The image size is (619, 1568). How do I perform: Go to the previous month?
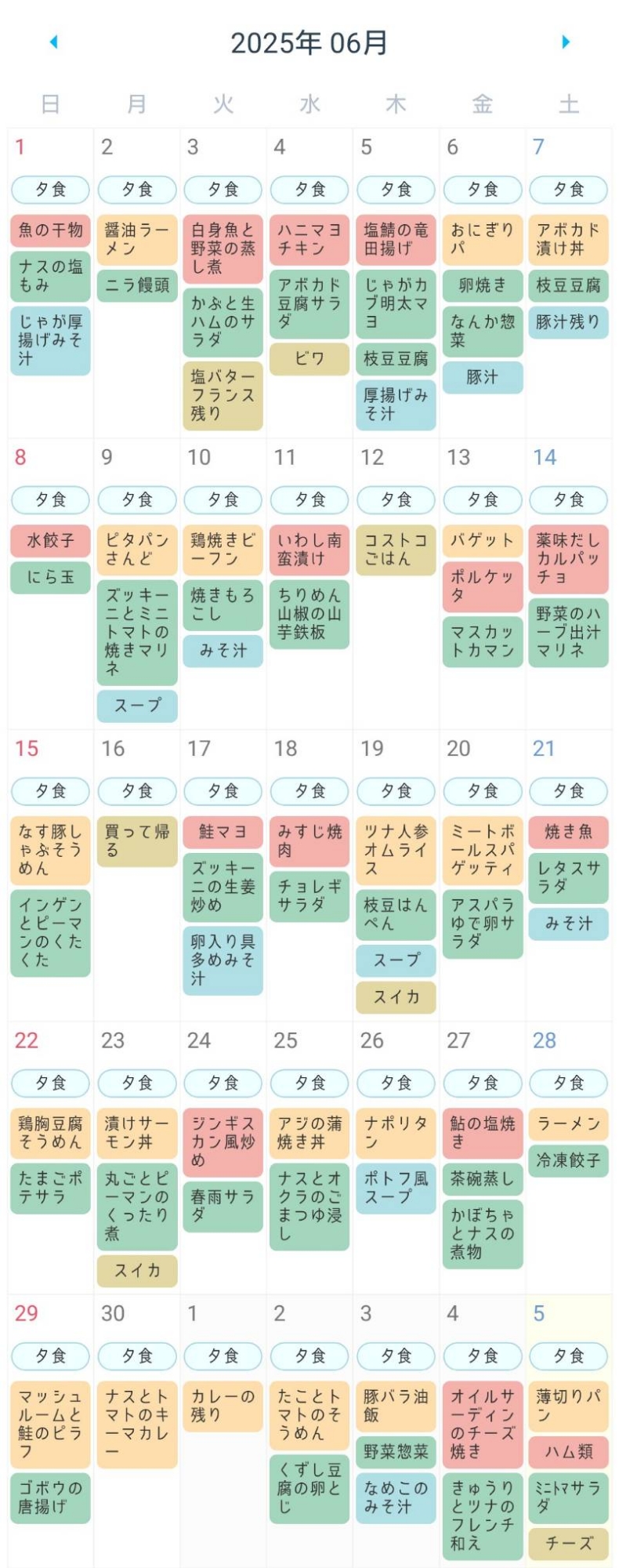click(x=53, y=42)
